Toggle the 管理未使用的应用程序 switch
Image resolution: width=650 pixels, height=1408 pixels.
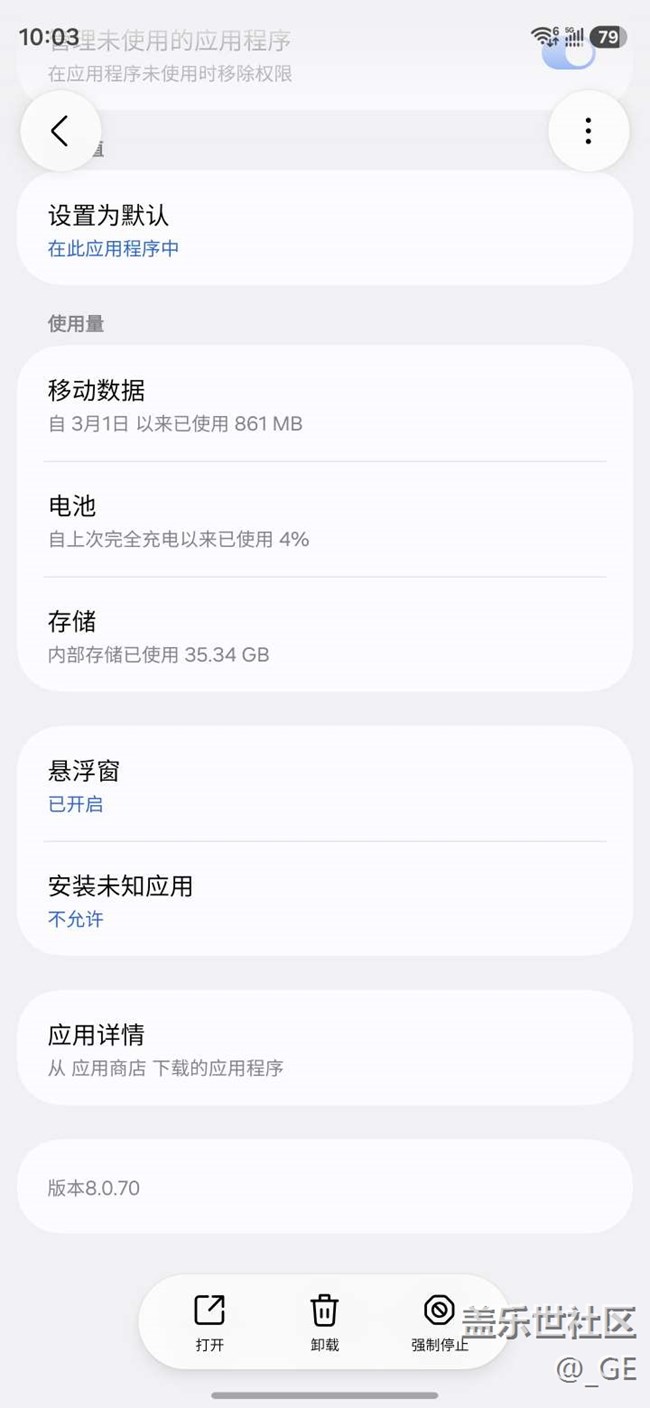coord(570,50)
